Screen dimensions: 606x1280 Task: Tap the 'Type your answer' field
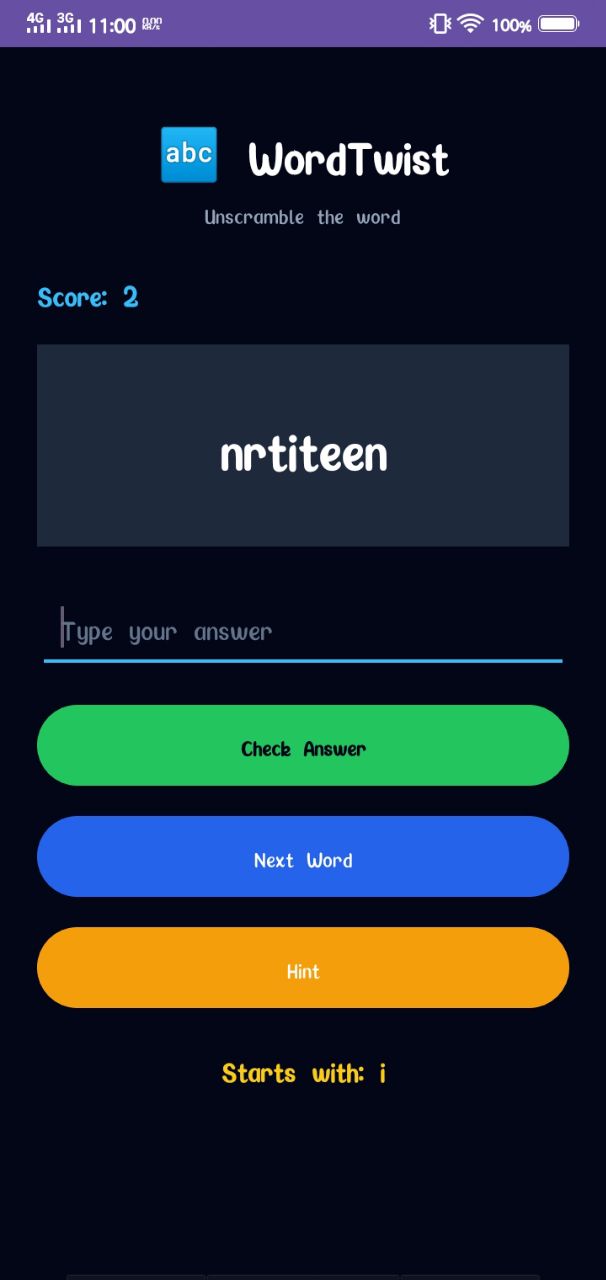[303, 632]
